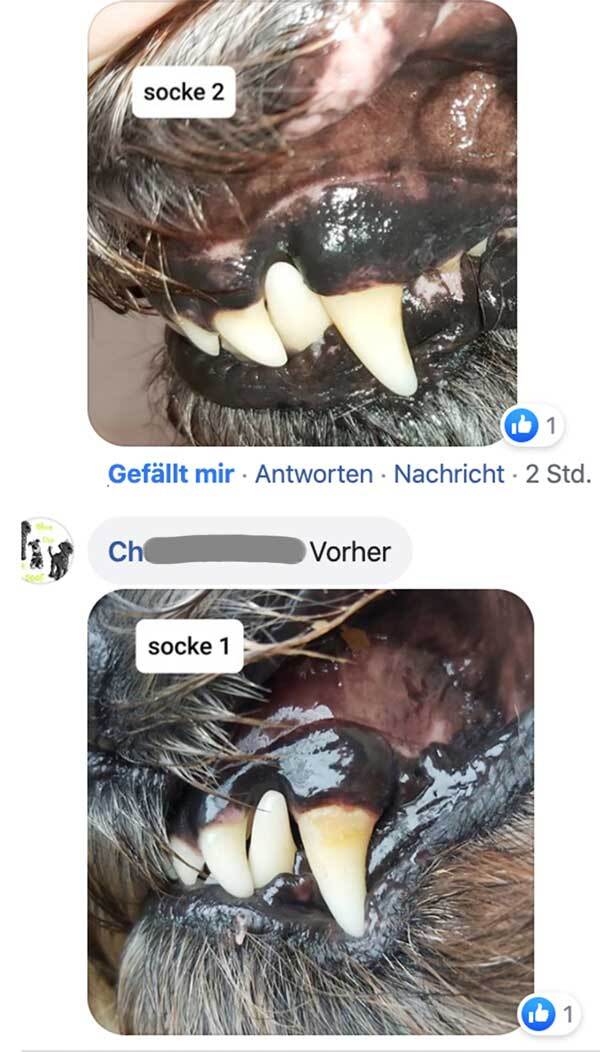Tap 'Nachricht' to message the commenter
The image size is (600, 1052).
point(448,473)
